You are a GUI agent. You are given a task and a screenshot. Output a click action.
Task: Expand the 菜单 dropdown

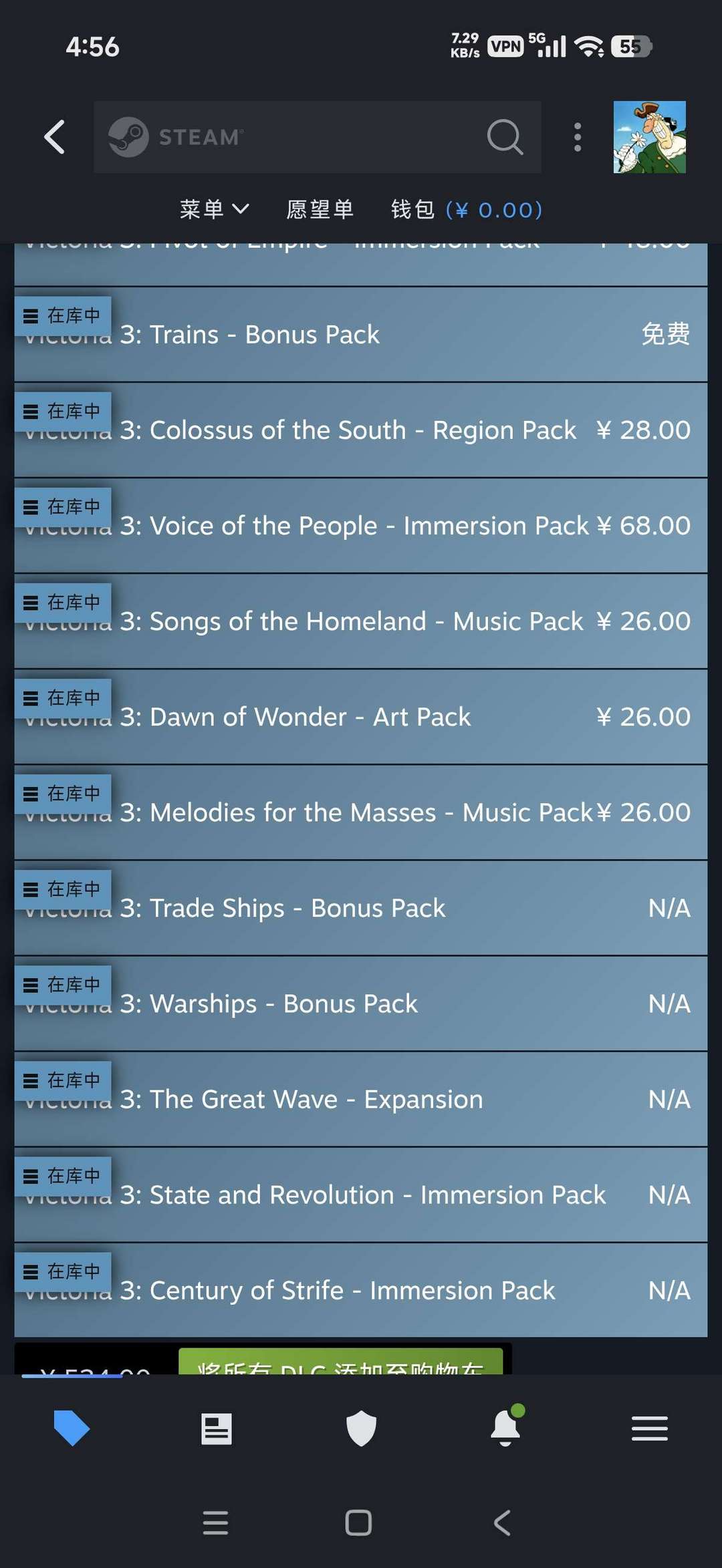pyautogui.click(x=214, y=209)
